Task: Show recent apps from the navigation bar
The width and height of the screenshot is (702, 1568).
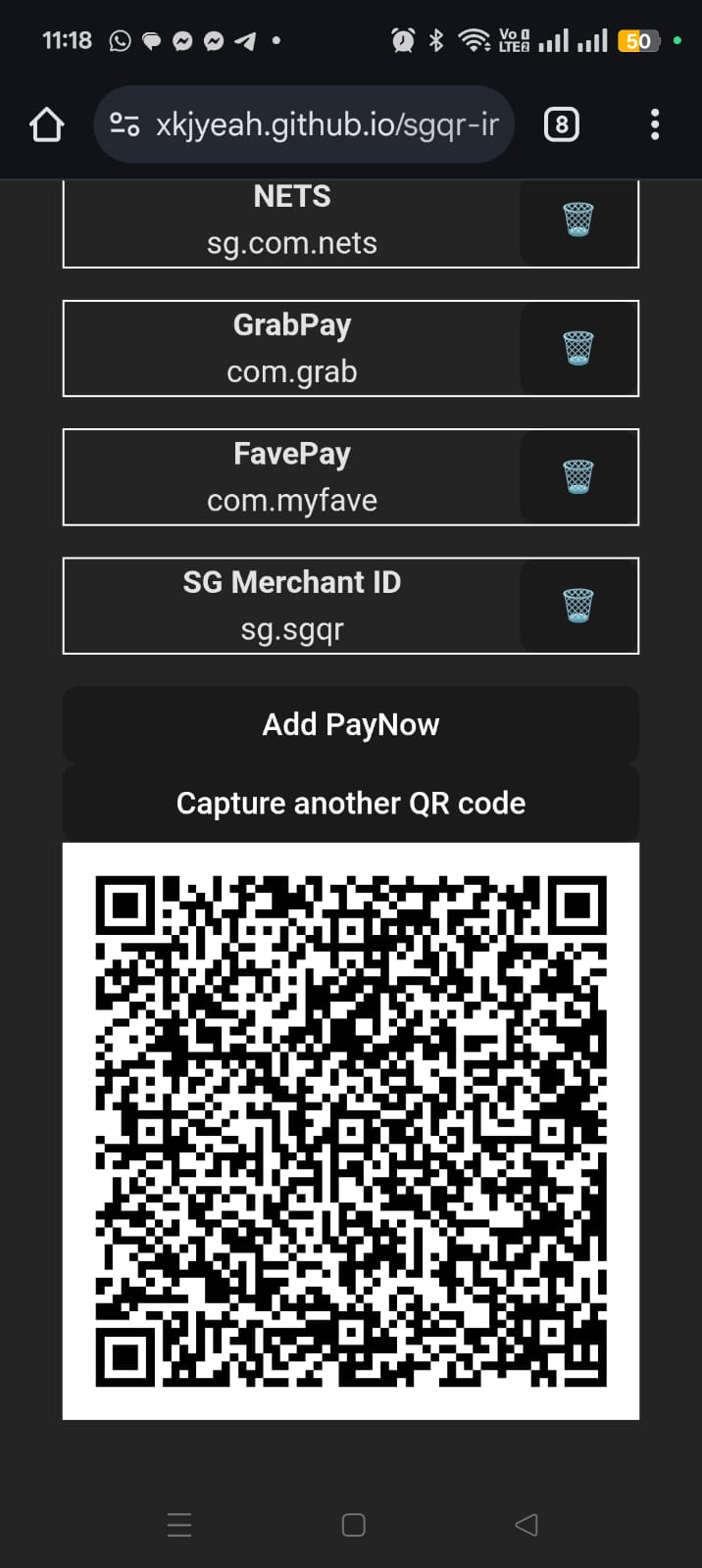Action: [179, 1524]
